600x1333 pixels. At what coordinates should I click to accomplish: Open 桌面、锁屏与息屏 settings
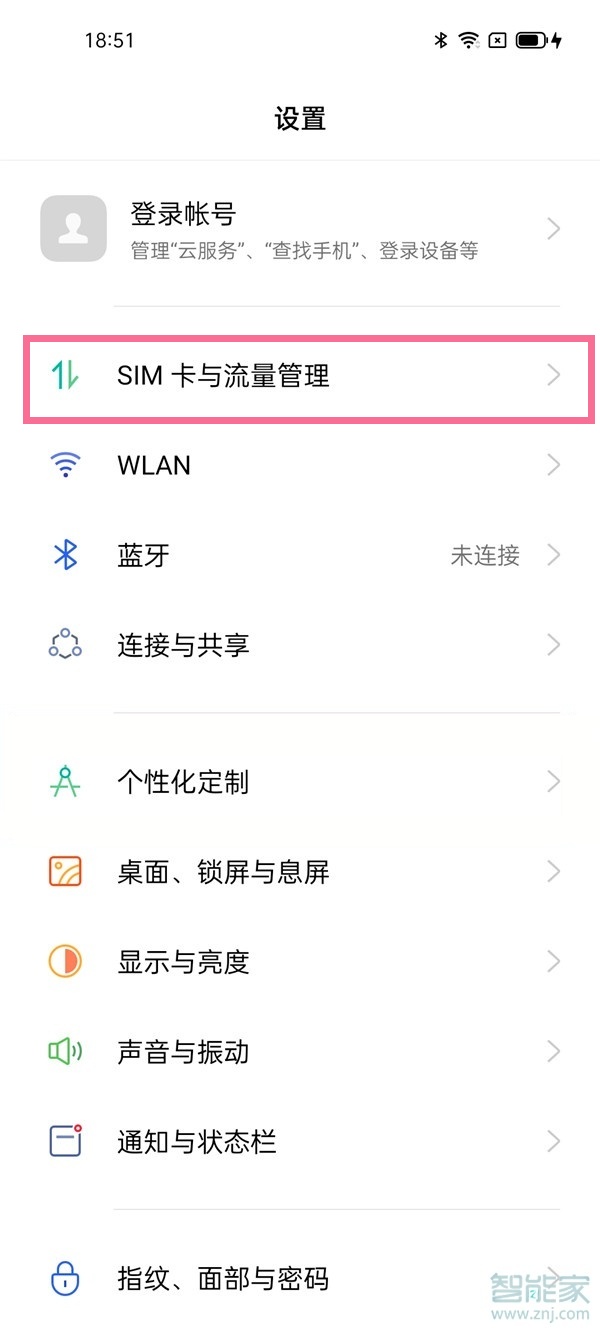(300, 872)
